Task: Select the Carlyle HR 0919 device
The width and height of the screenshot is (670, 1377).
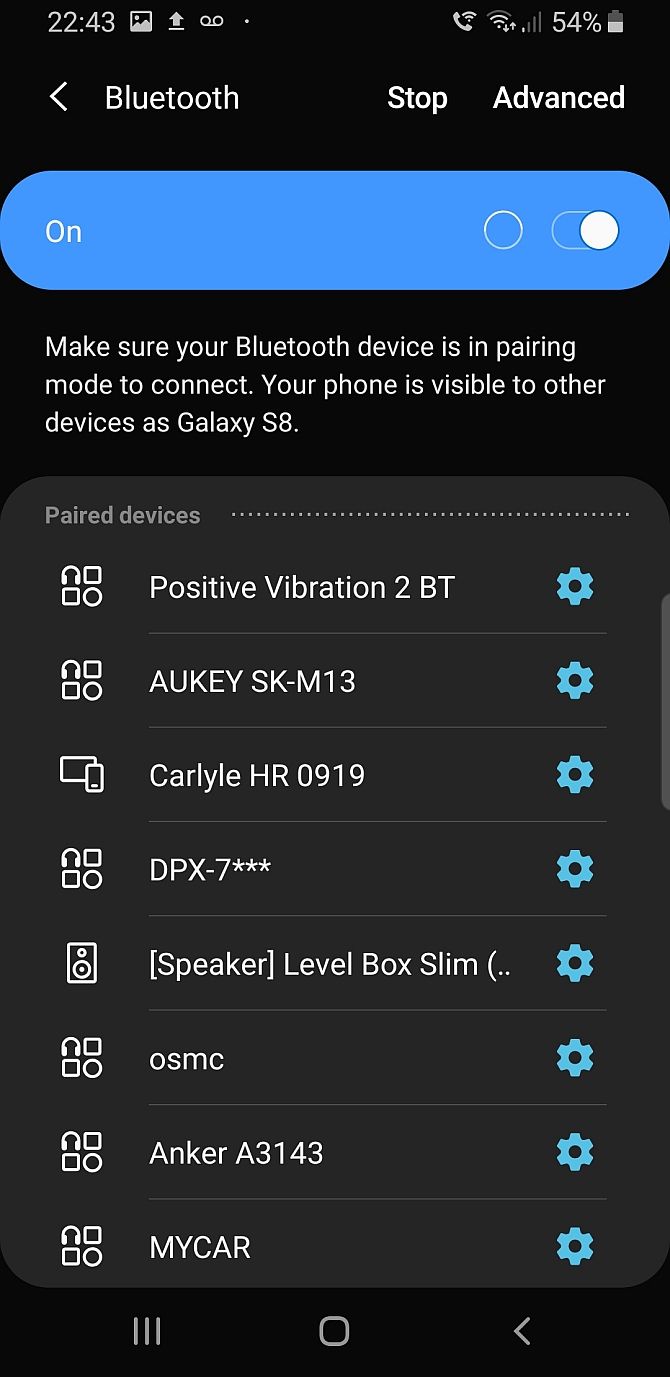Action: click(257, 775)
